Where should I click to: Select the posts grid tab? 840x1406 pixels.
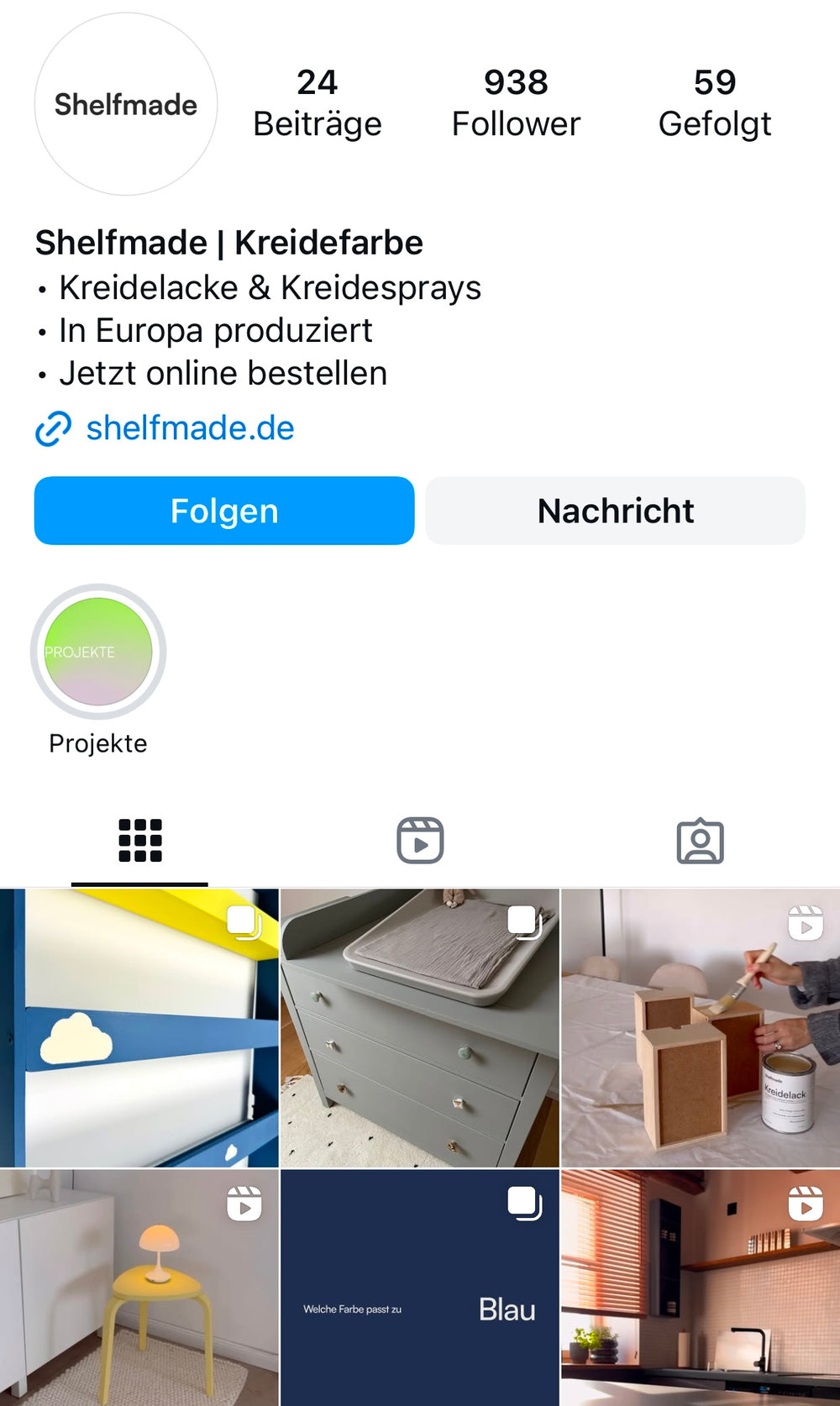(139, 841)
